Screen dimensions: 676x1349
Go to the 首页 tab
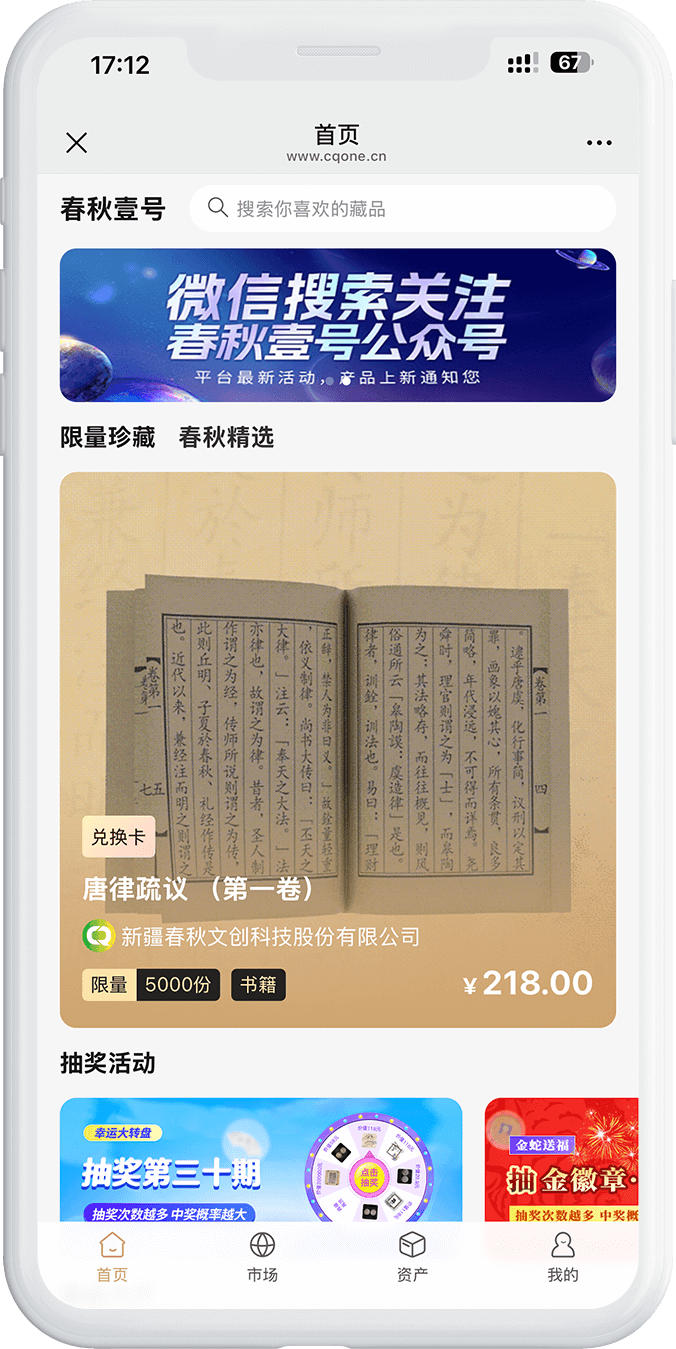(x=112, y=1257)
